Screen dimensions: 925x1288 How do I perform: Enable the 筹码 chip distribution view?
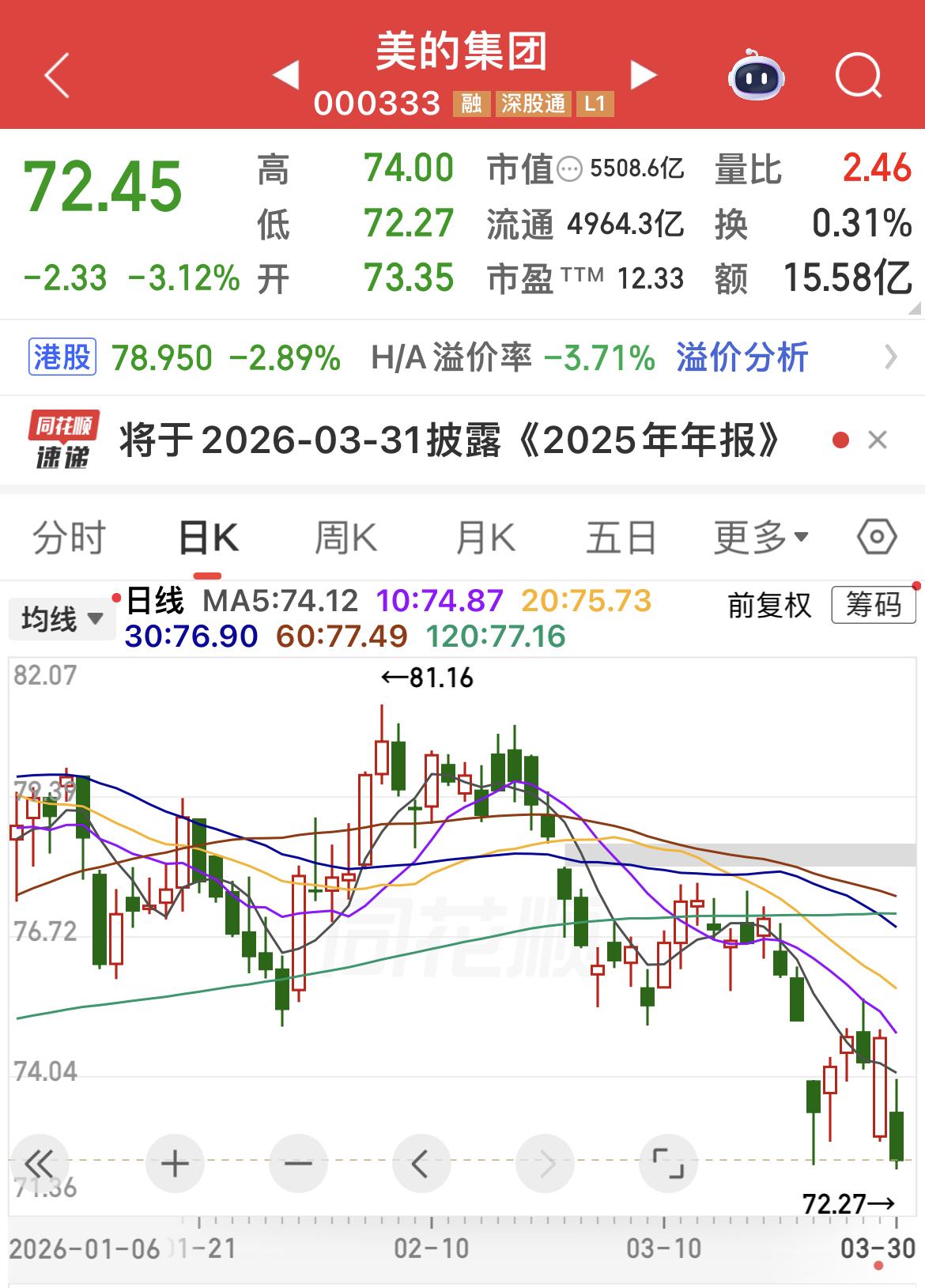tap(873, 606)
